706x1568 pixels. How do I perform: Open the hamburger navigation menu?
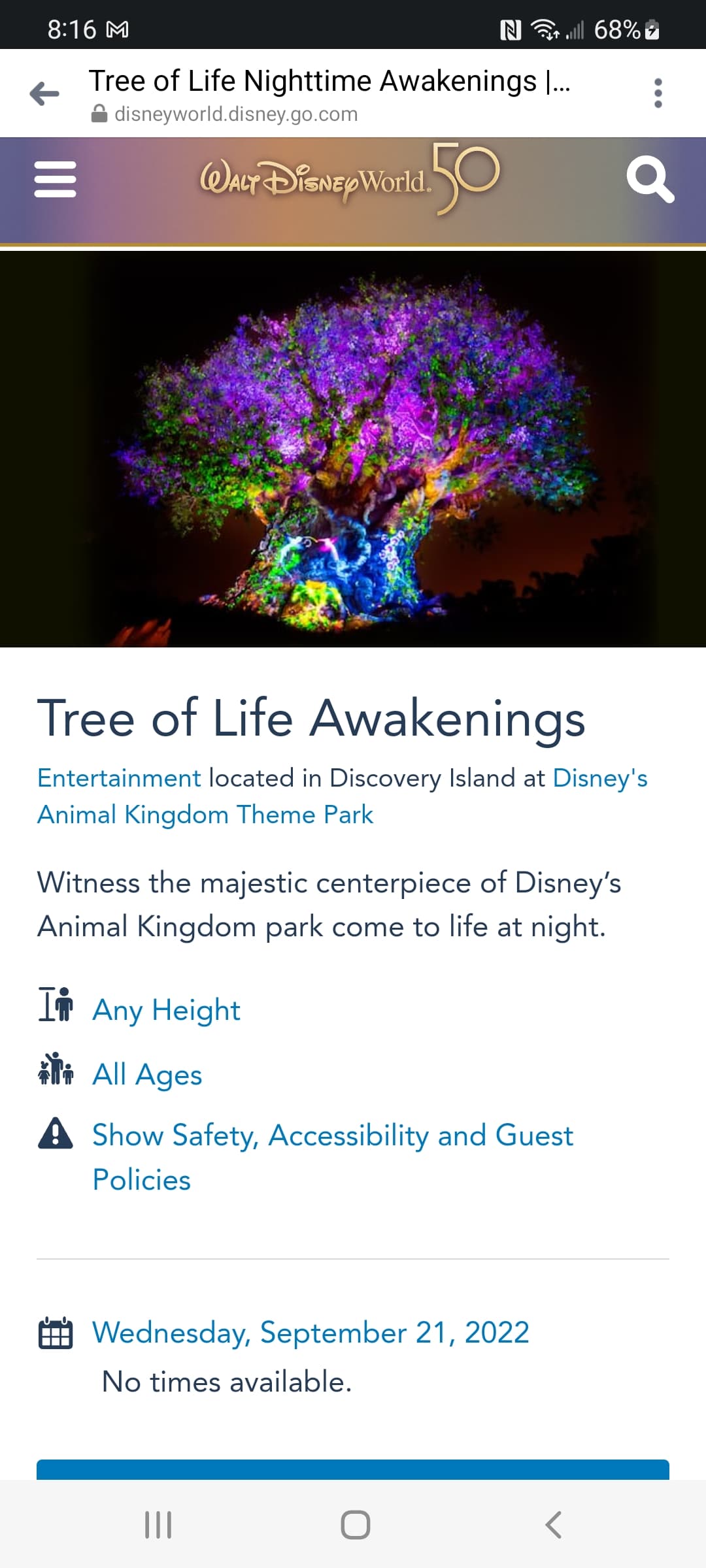point(55,179)
